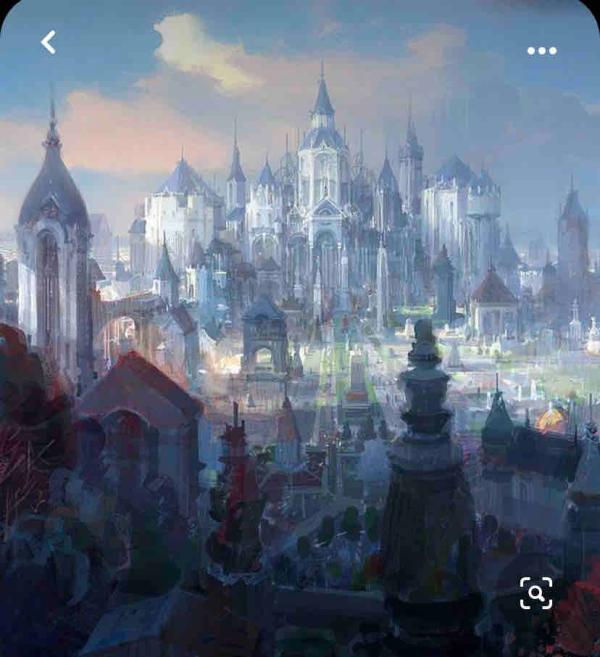Go back using the arrow icon
This screenshot has width=600, height=657.
pyautogui.click(x=48, y=42)
